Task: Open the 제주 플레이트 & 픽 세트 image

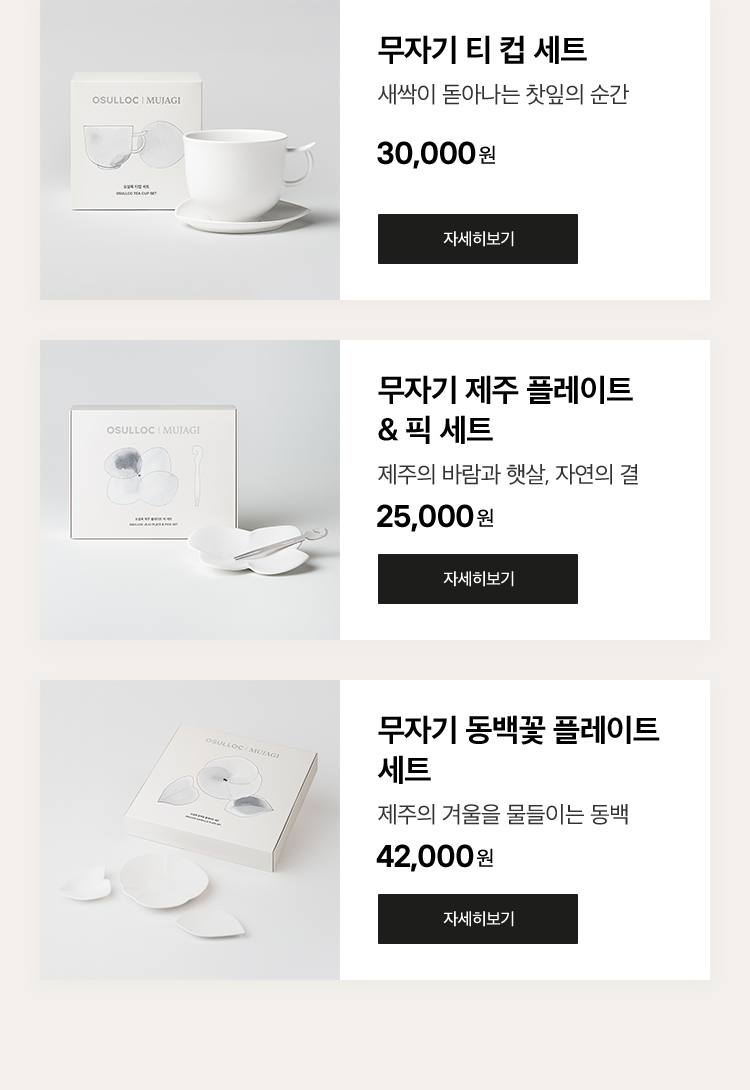Action: [x=190, y=490]
